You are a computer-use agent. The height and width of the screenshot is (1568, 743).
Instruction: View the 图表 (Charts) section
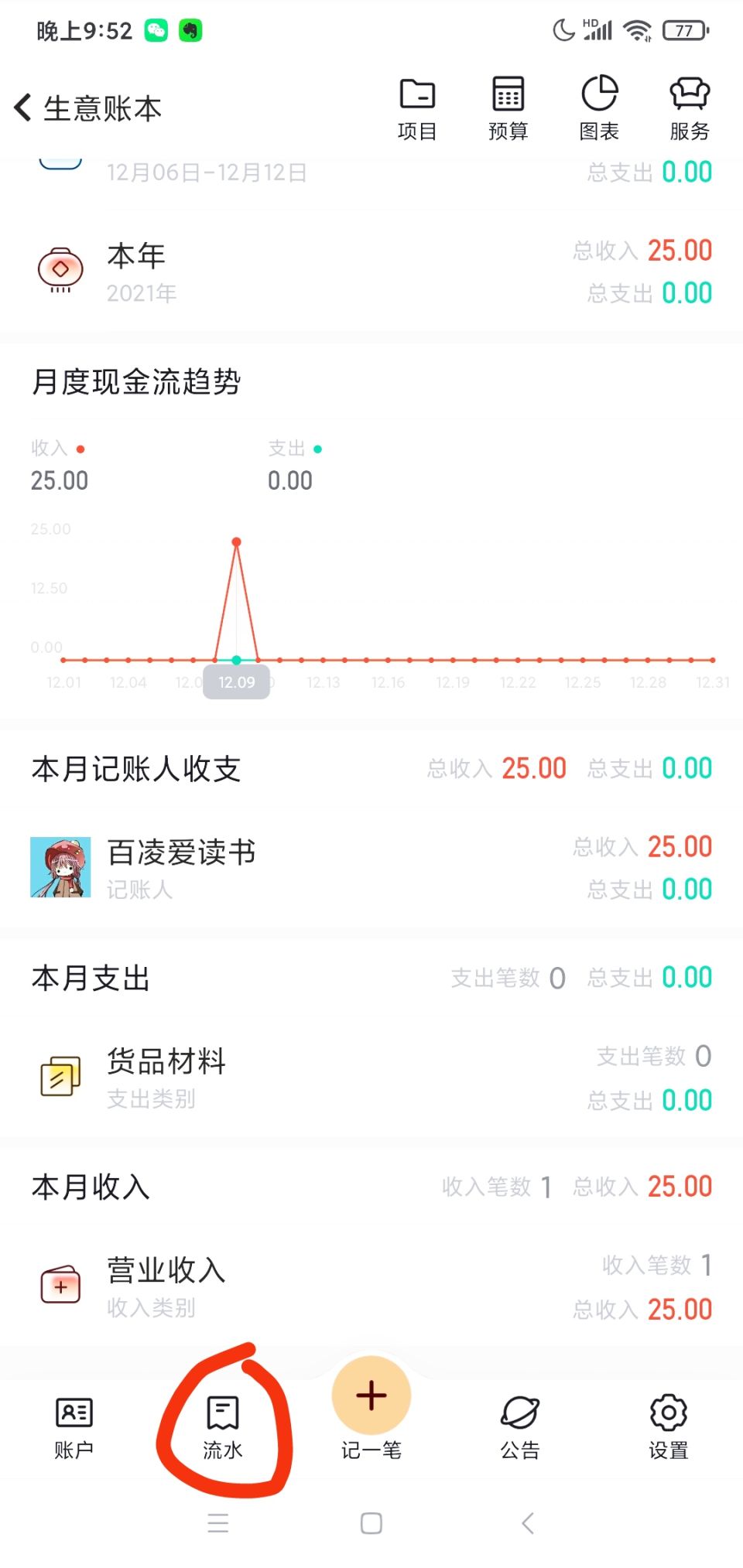coord(598,107)
